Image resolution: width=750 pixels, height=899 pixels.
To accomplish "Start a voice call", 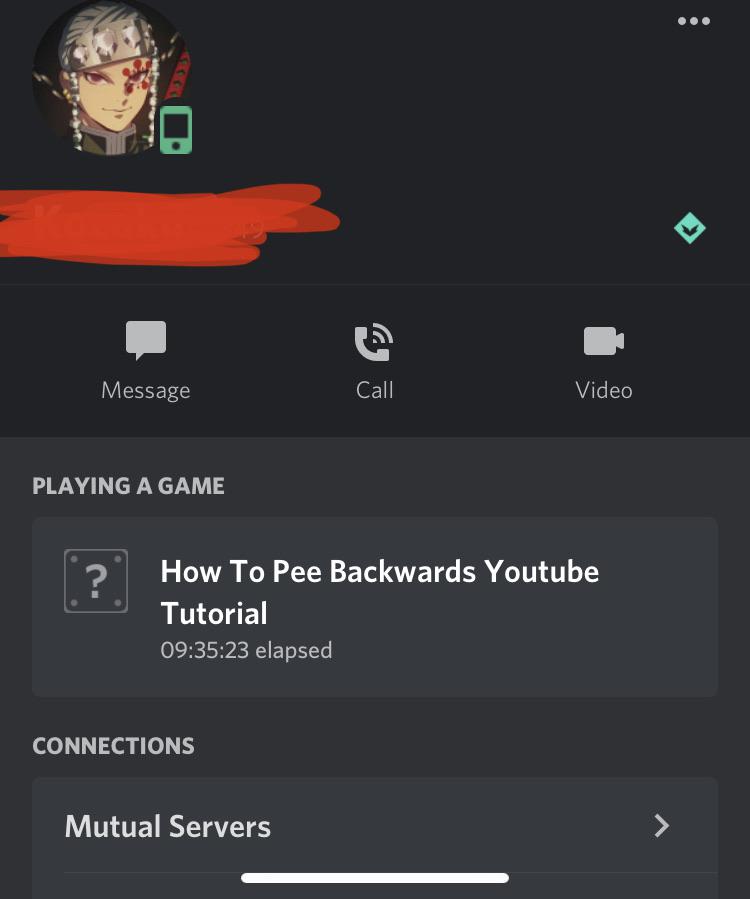I will pyautogui.click(x=374, y=361).
